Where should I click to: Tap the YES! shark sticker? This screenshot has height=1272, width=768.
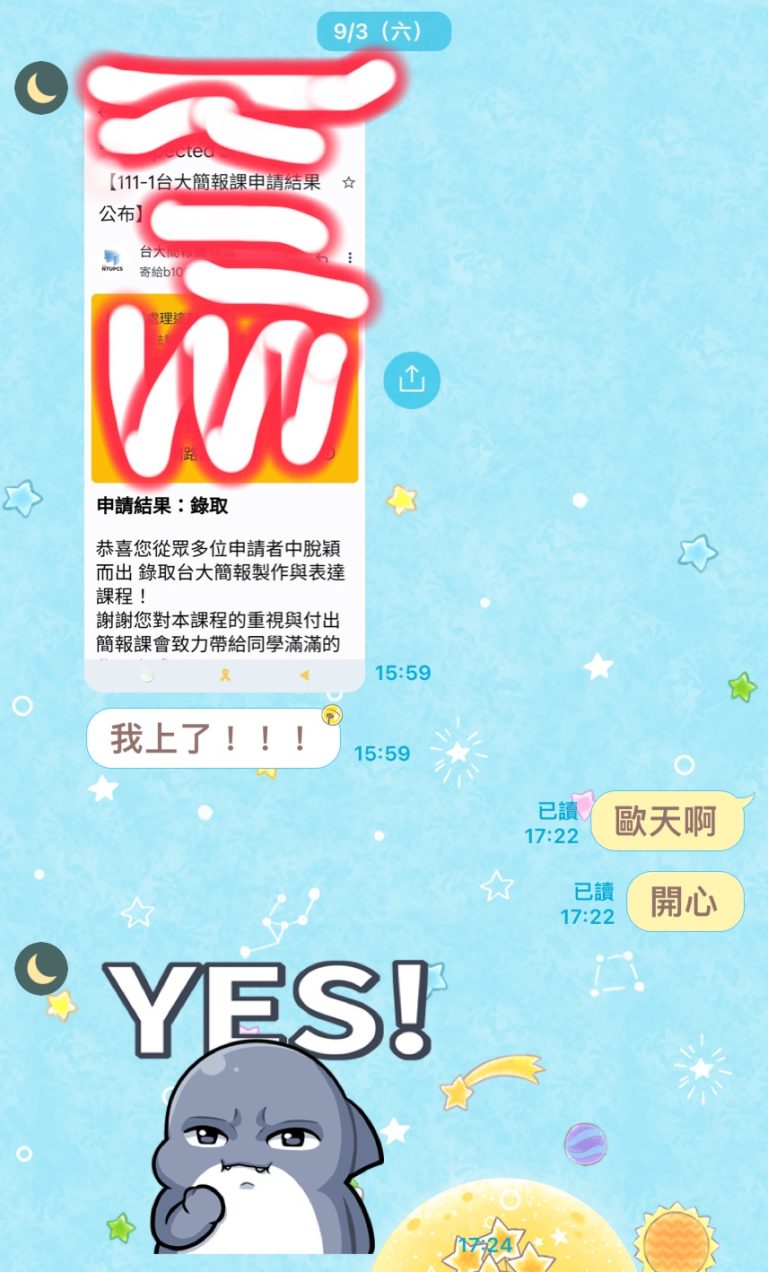(270, 1105)
